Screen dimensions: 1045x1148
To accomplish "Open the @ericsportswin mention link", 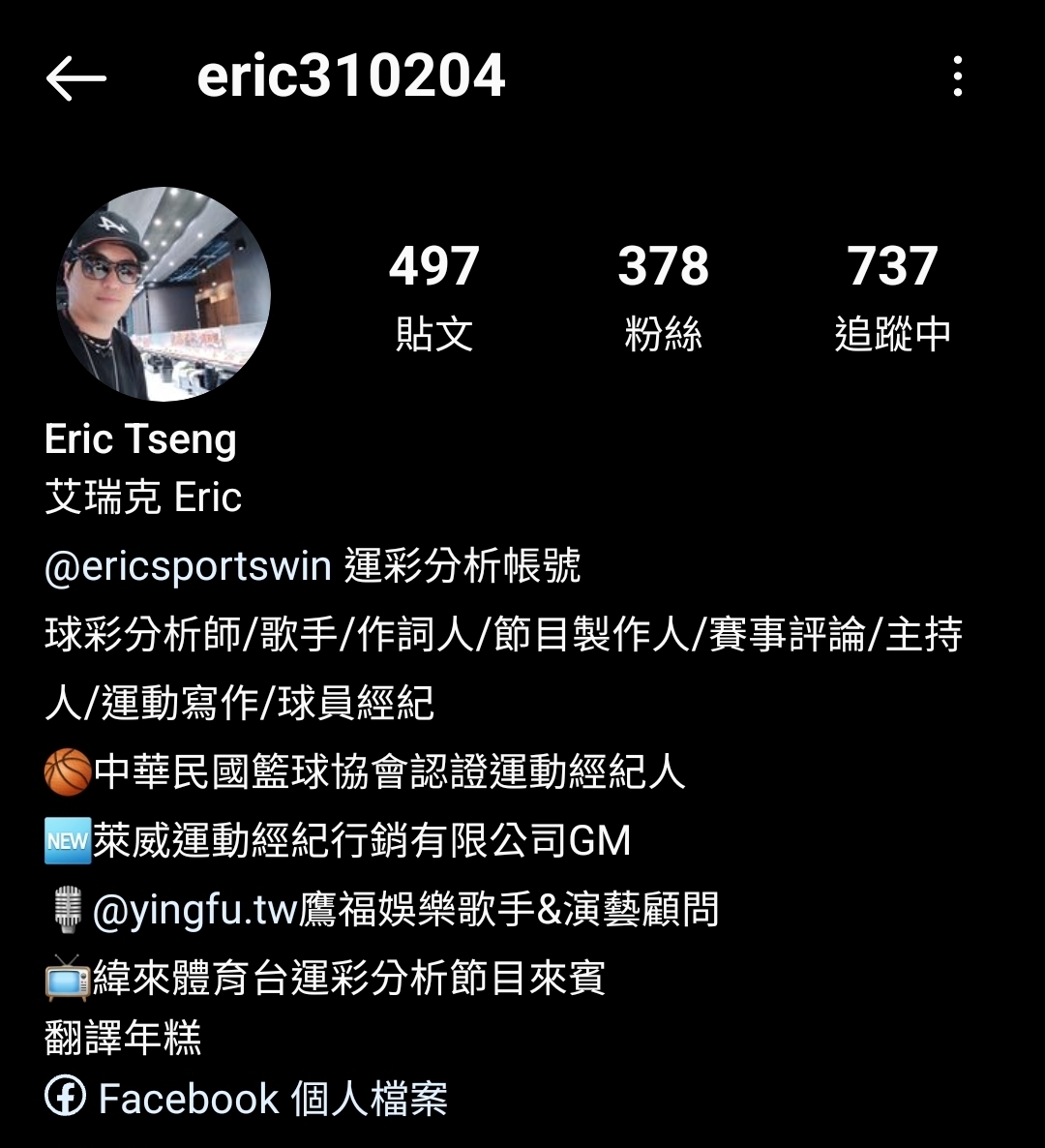I will pyautogui.click(x=188, y=565).
